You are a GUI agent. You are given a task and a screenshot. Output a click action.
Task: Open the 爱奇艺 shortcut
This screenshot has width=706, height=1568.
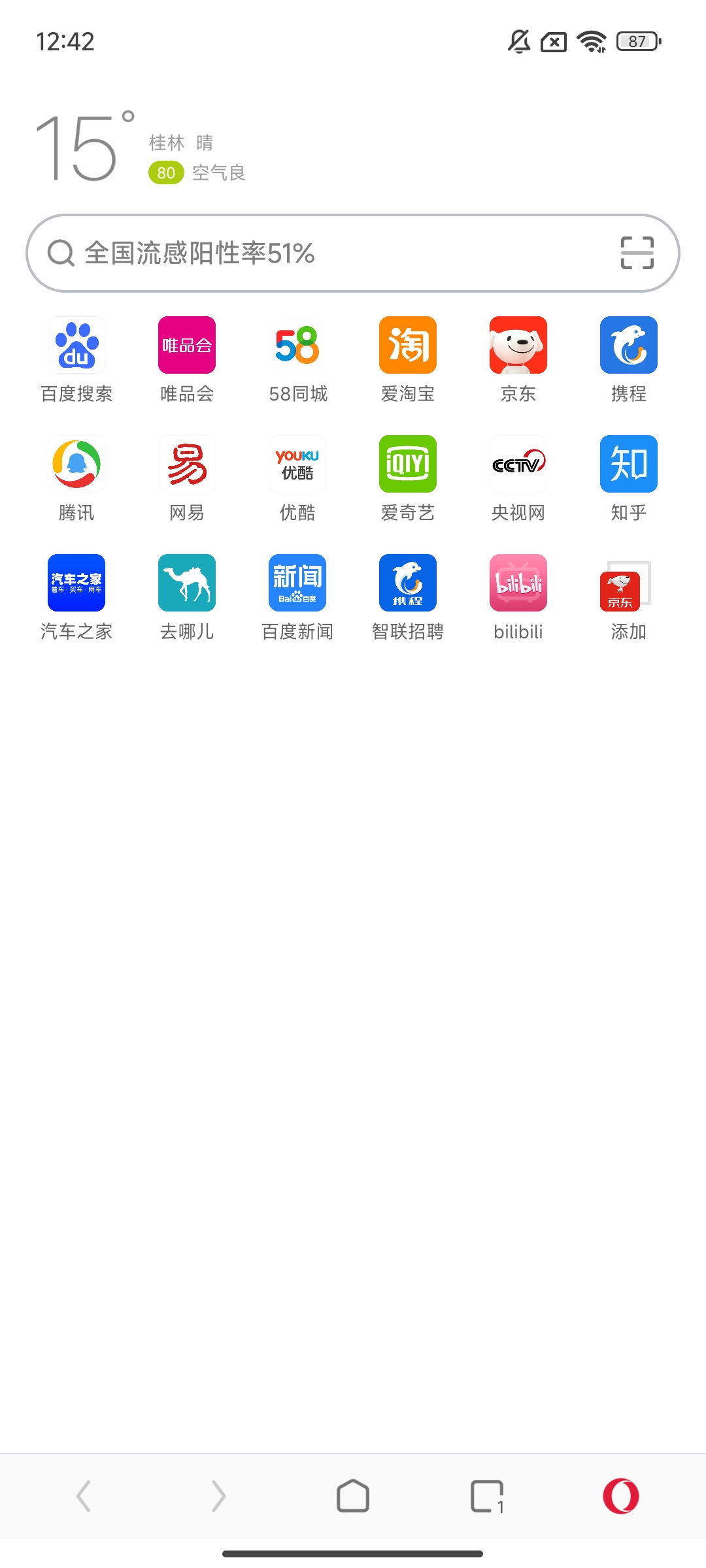(x=408, y=465)
